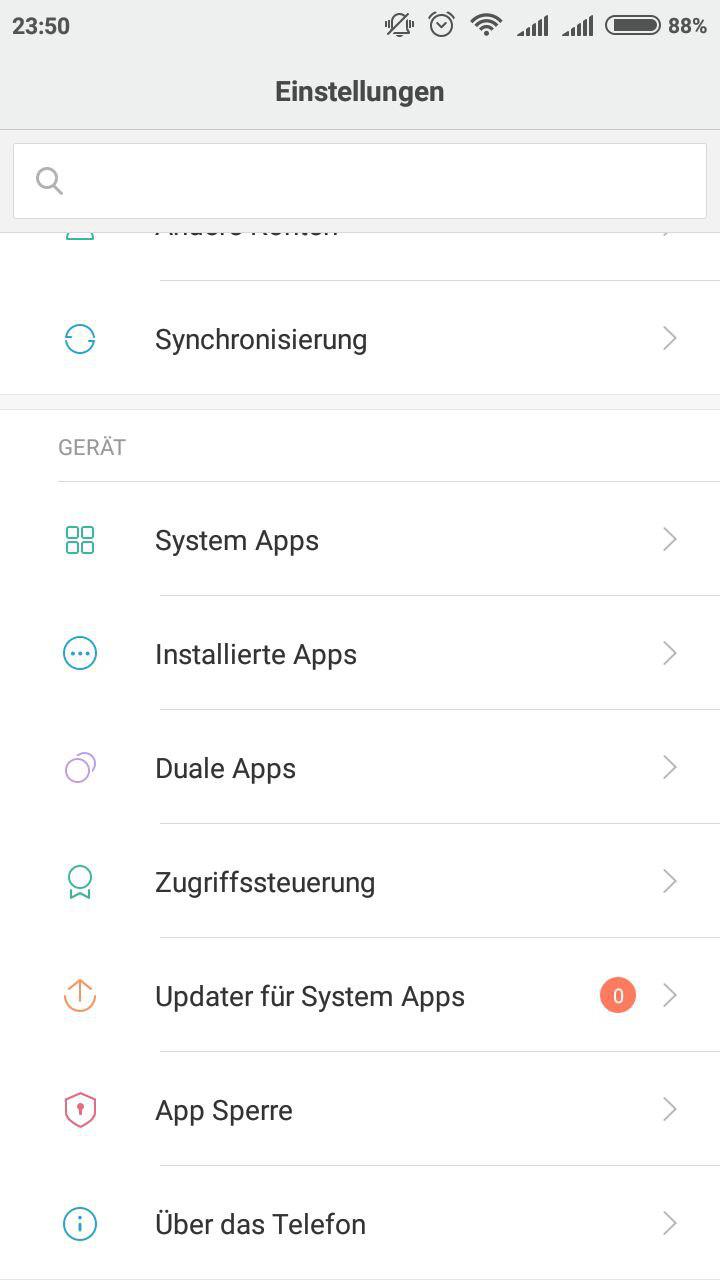Go to Duale Apps
Viewport: 720px width, 1280px height.
(x=360, y=767)
